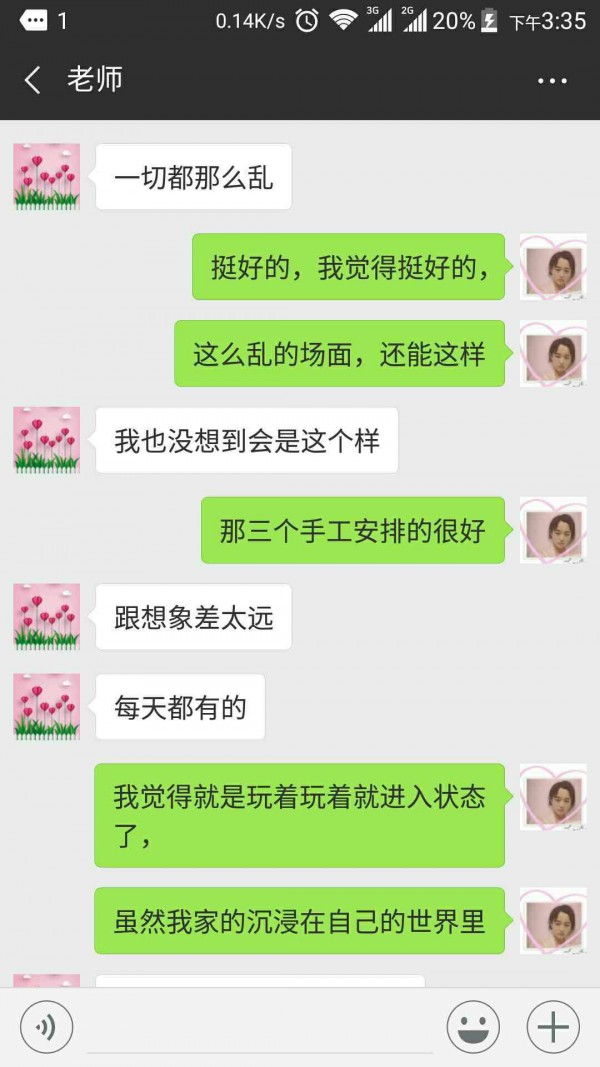Viewport: 600px width, 1067px height.
Task: Open the plus attachment menu
Action: pyautogui.click(x=553, y=1026)
